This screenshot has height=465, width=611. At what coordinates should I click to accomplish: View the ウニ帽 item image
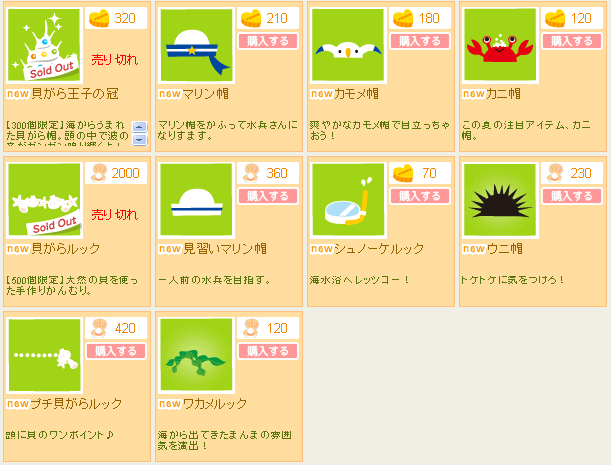point(499,199)
